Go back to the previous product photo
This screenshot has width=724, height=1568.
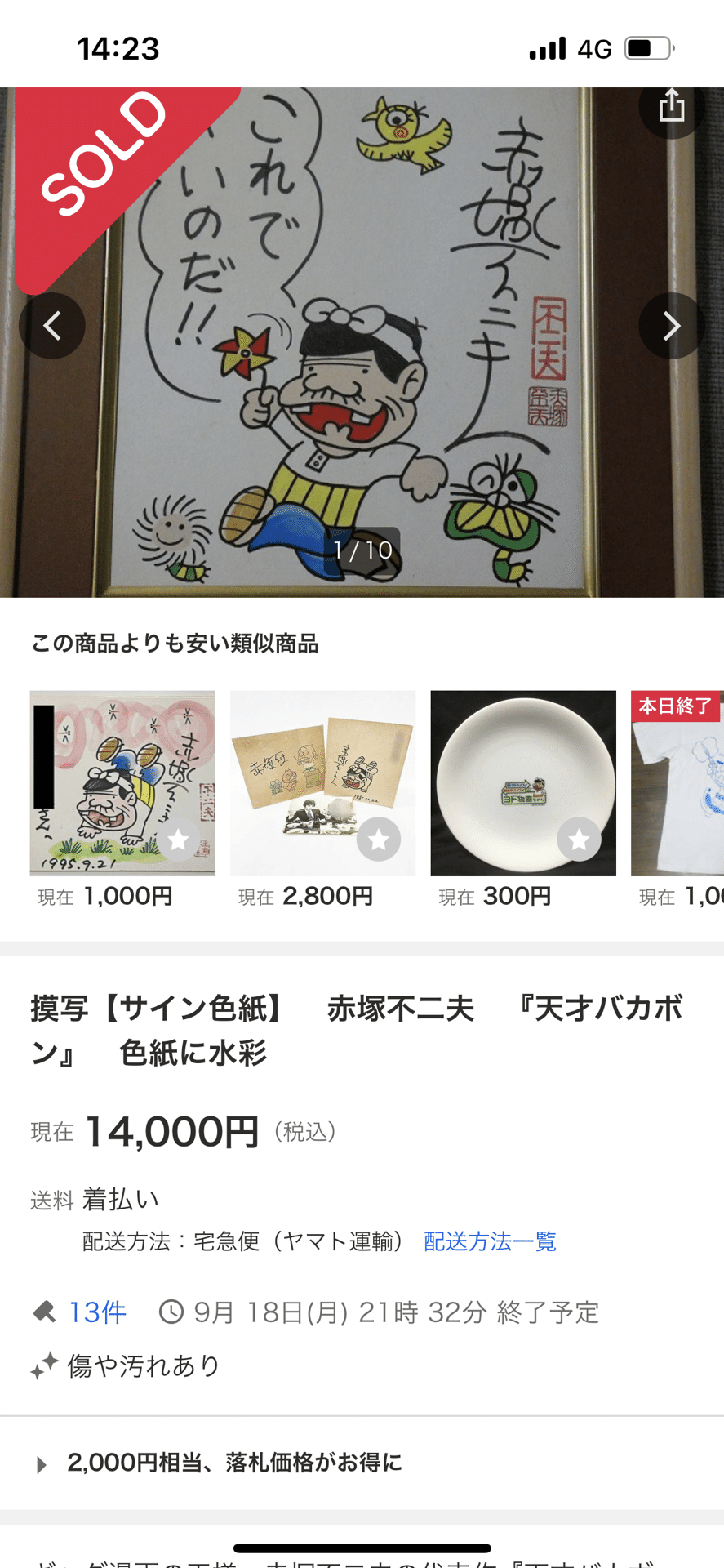[x=51, y=325]
